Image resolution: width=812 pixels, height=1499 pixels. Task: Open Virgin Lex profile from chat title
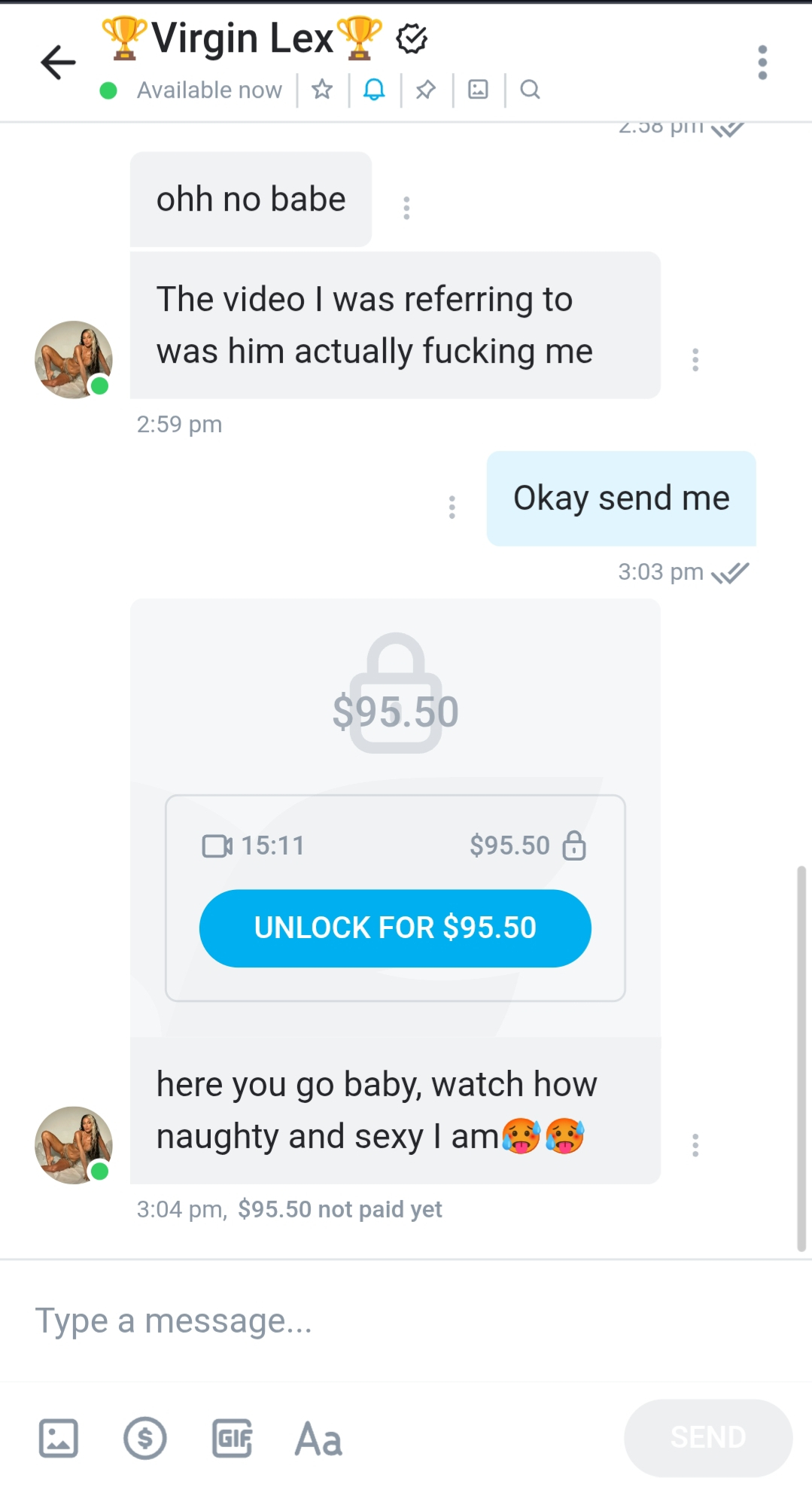click(x=242, y=39)
